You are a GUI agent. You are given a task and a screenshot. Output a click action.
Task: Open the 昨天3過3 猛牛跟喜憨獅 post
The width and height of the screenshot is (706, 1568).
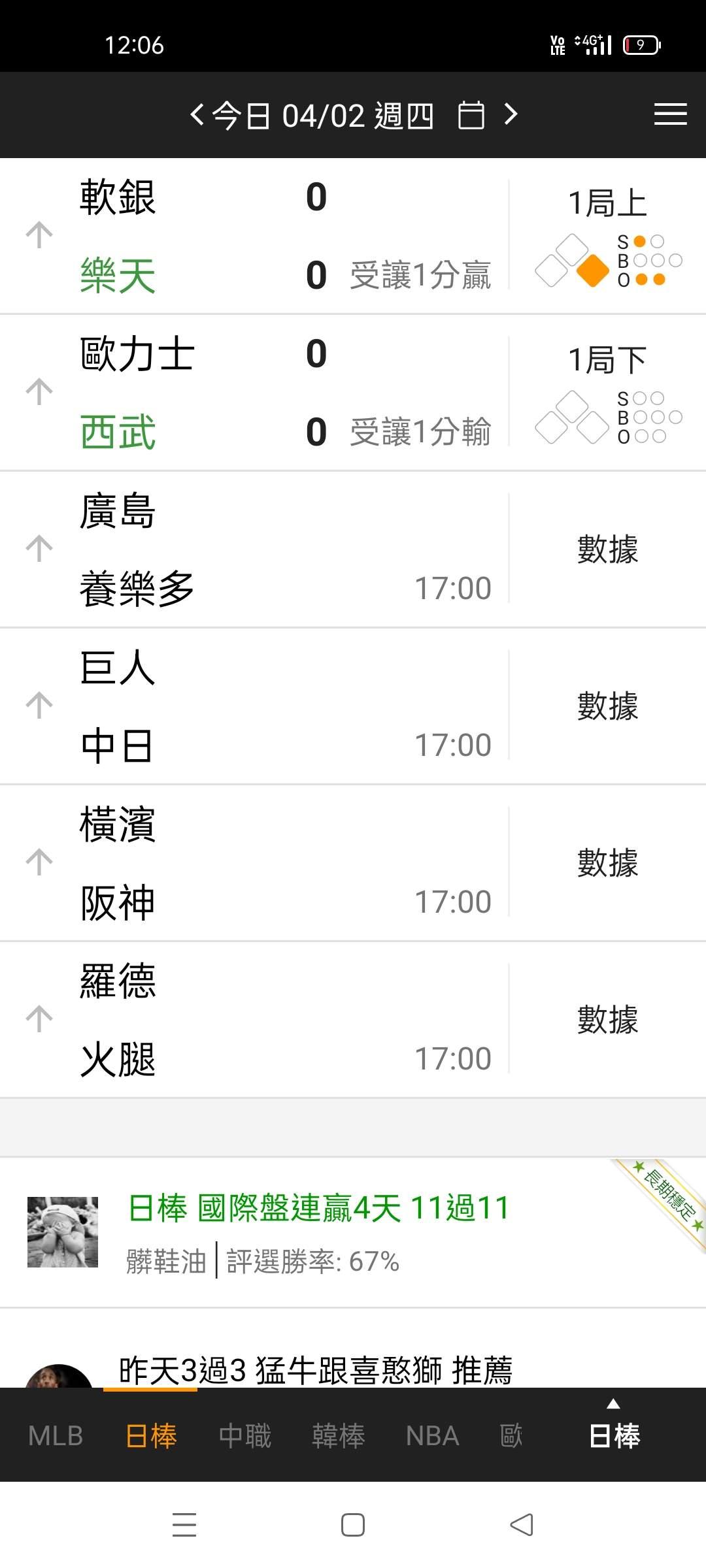click(315, 1369)
